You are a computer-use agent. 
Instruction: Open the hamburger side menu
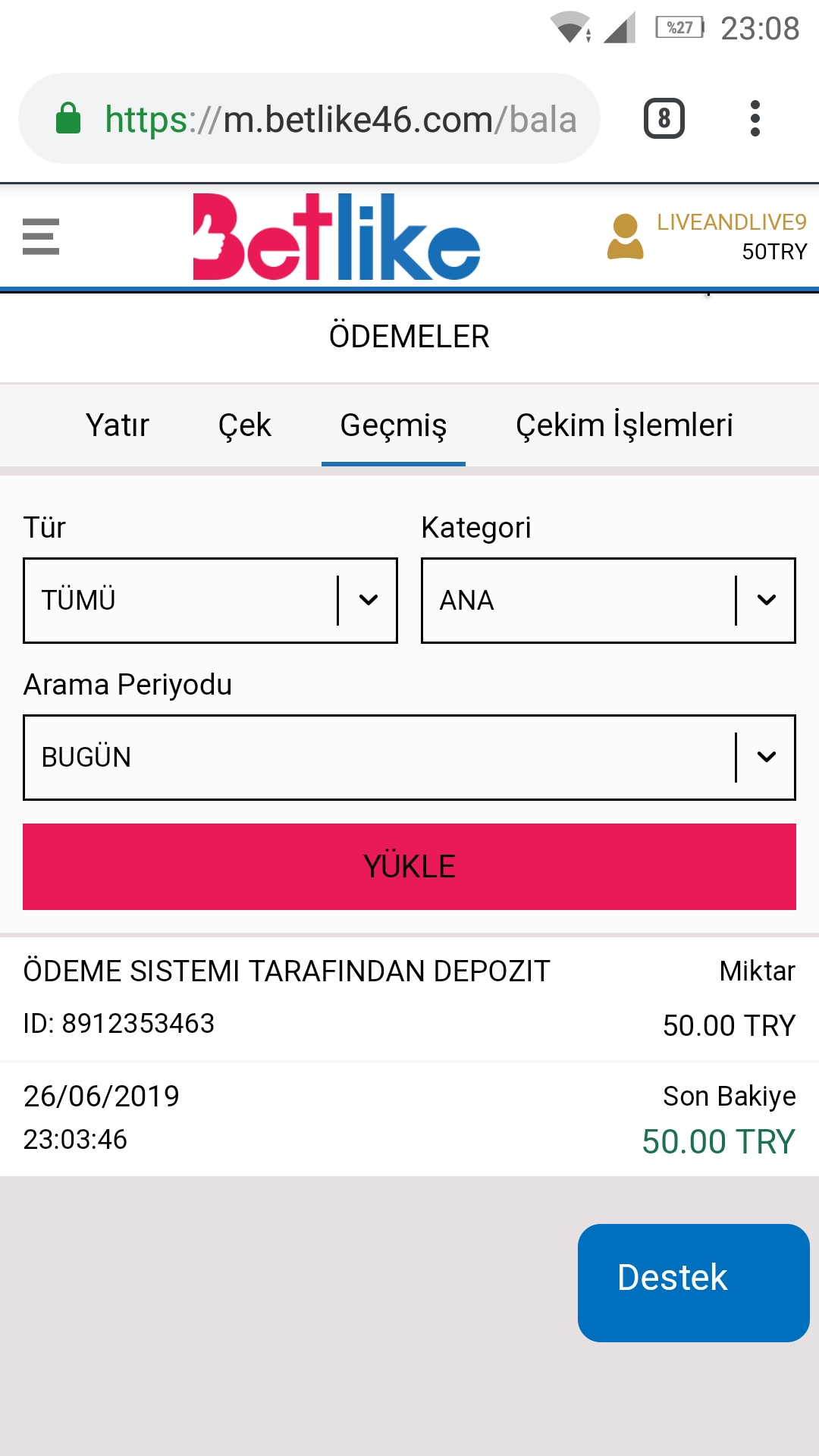[41, 237]
